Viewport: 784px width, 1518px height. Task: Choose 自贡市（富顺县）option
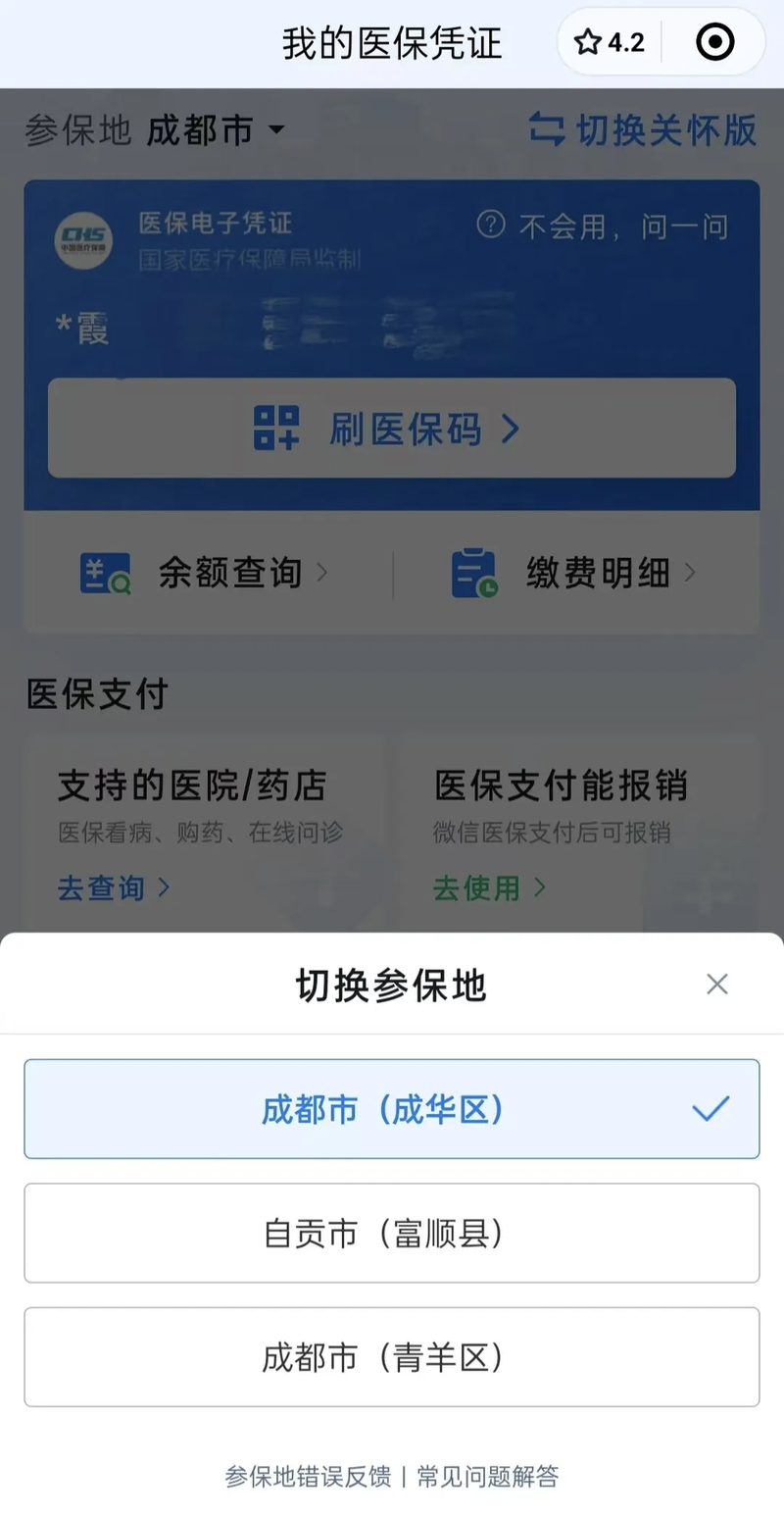[392, 1233]
